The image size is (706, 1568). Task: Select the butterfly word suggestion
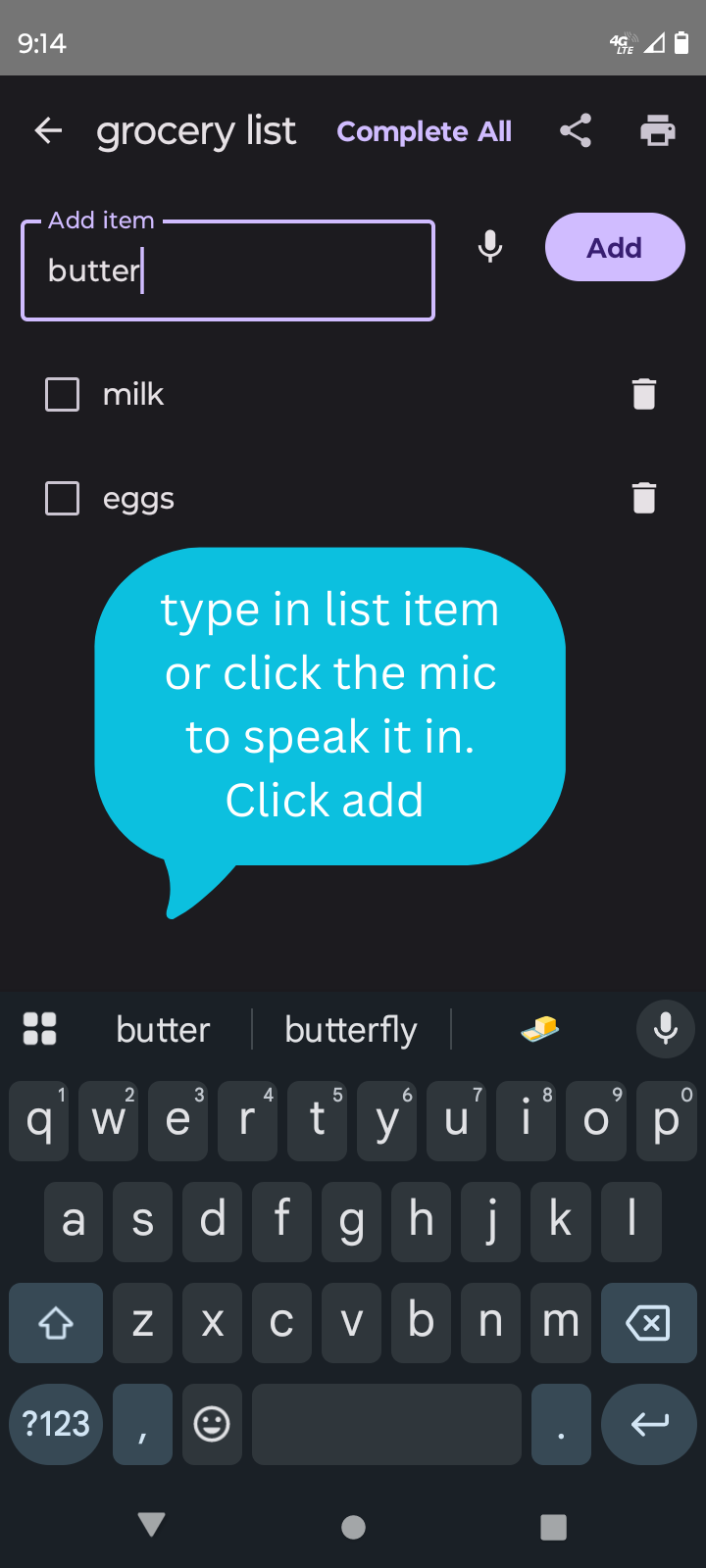(x=350, y=1029)
